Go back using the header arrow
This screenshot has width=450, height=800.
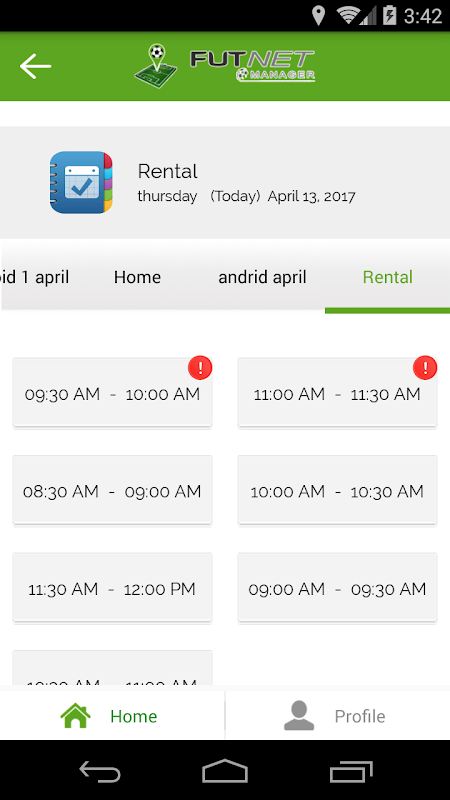[x=35, y=66]
